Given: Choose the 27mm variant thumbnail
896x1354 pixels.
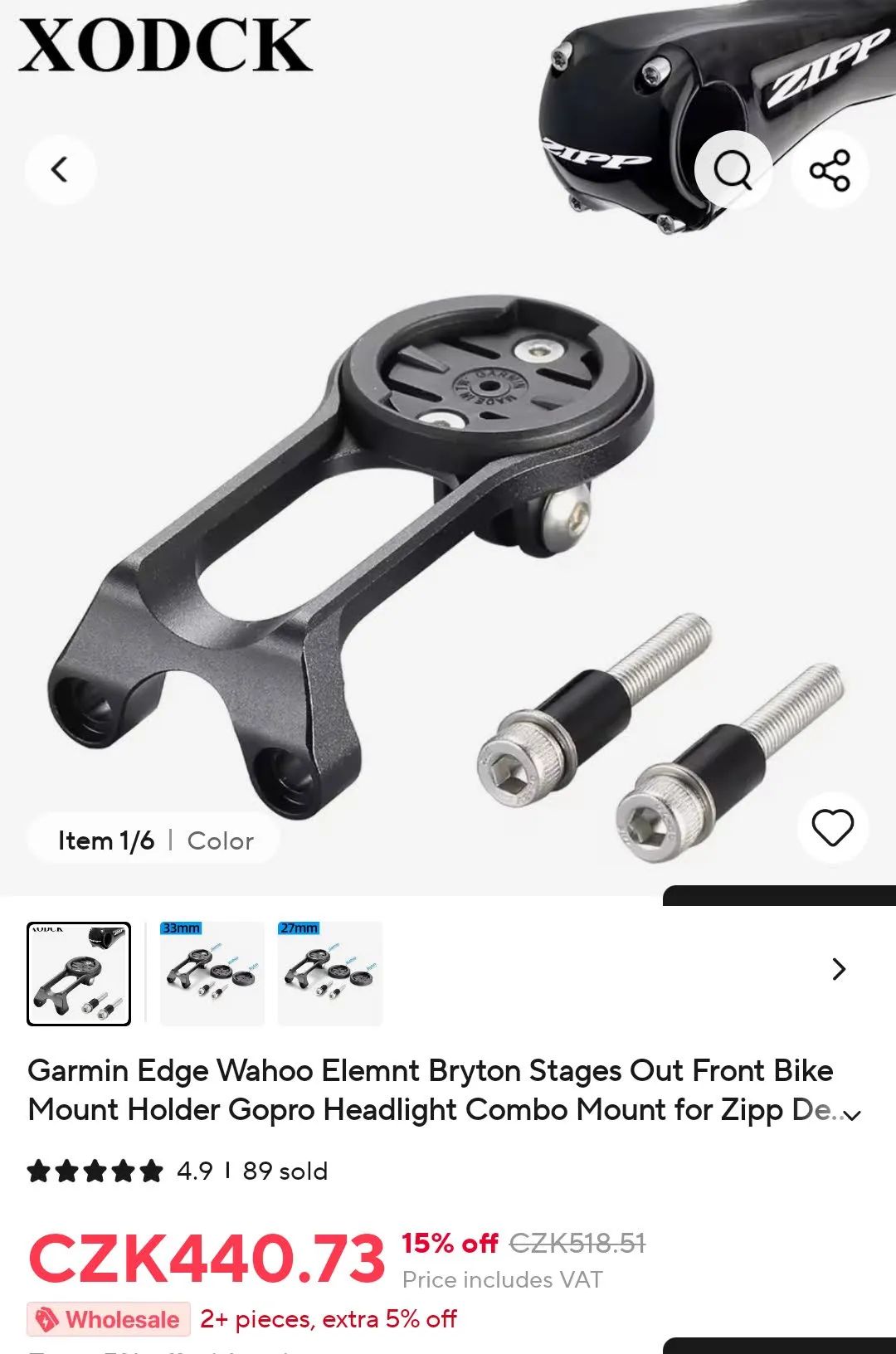Looking at the screenshot, I should click(329, 973).
